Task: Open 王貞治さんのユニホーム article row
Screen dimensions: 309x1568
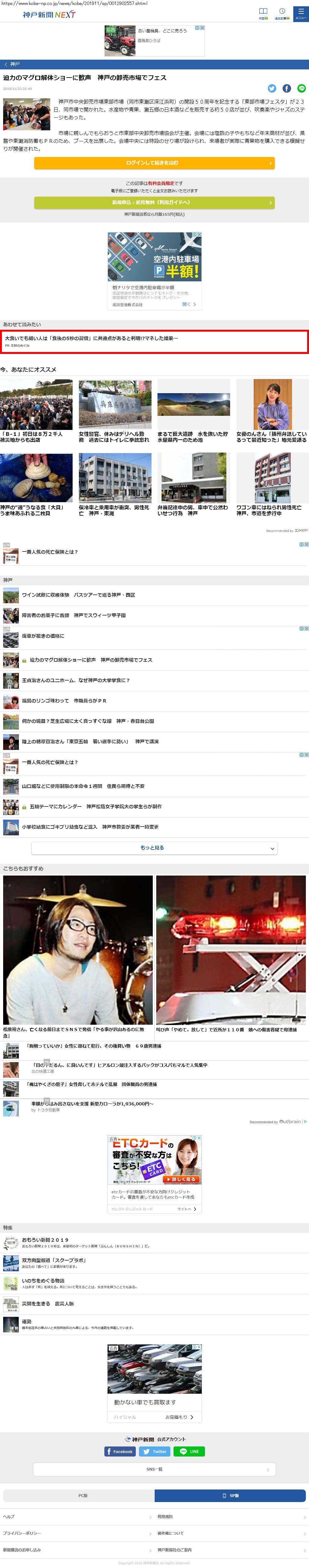Action: pos(75,681)
